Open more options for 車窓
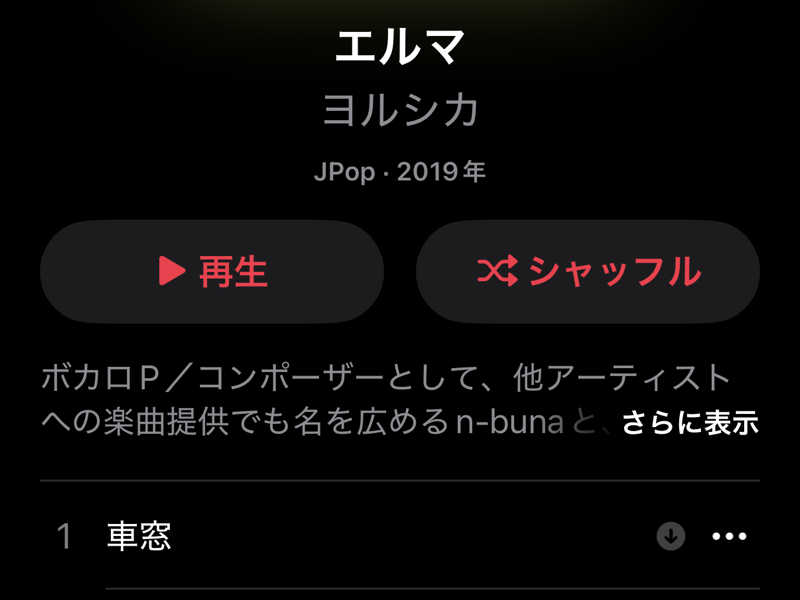The width and height of the screenshot is (800, 600). click(x=729, y=537)
